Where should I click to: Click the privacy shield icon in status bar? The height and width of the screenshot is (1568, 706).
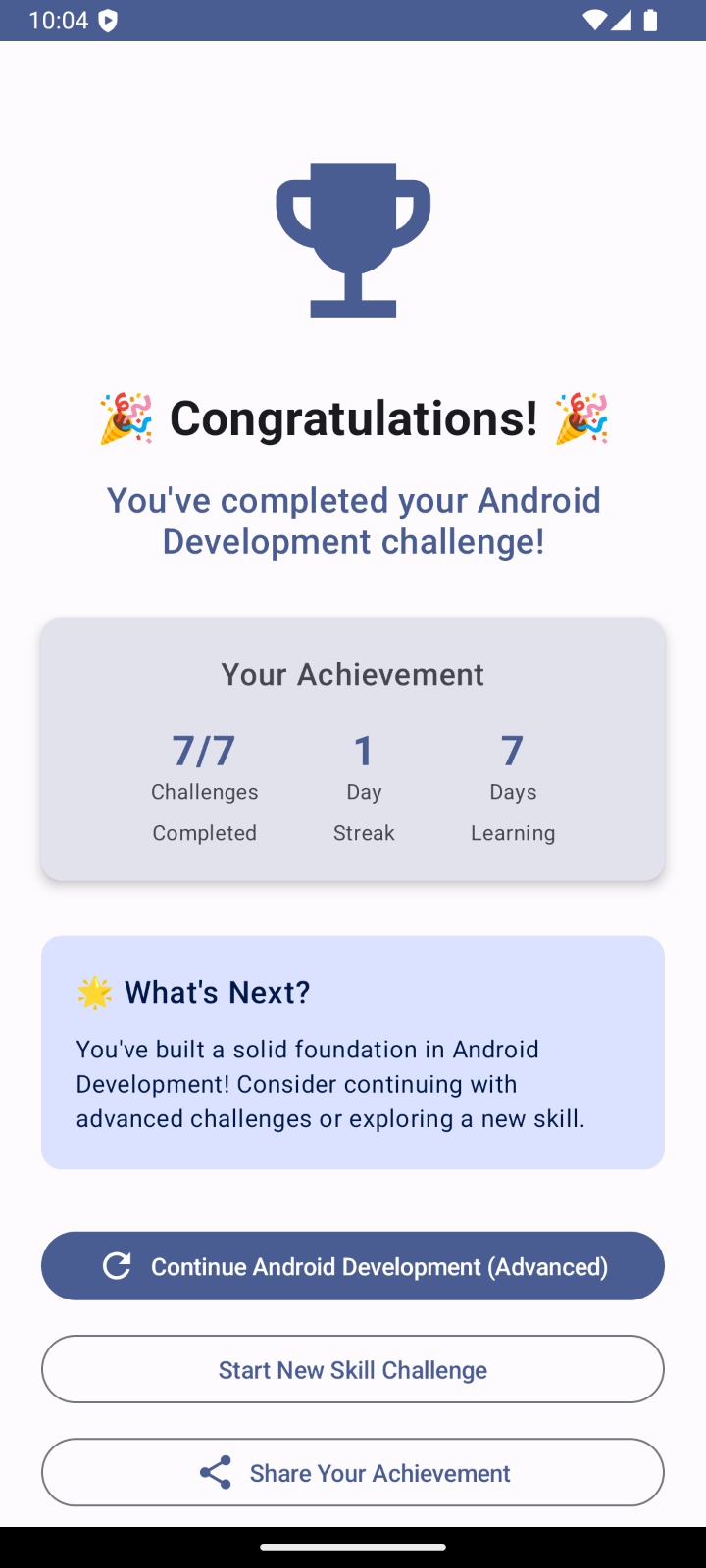110,20
